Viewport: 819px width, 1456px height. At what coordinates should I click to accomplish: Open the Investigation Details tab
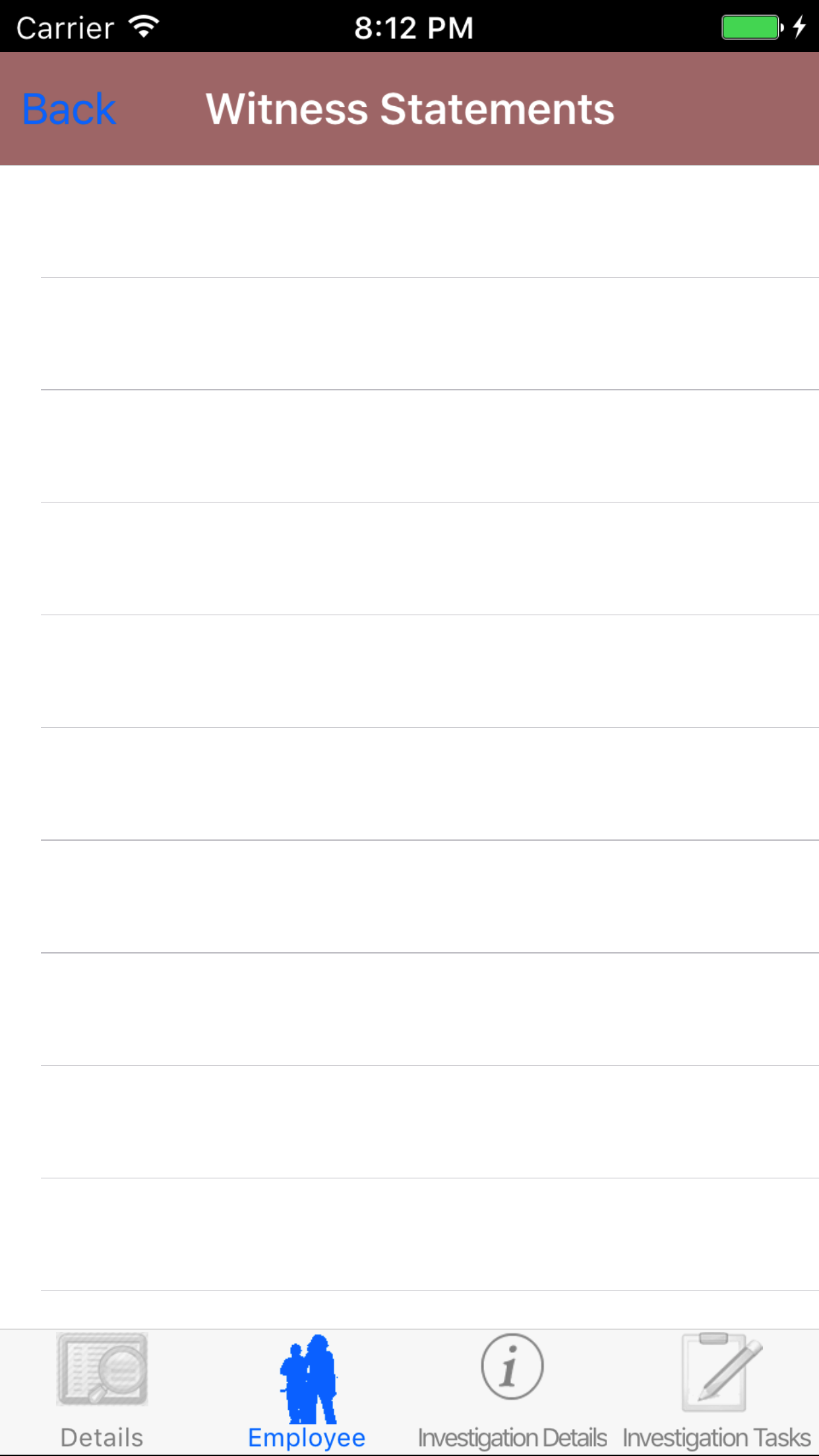coord(512,1391)
